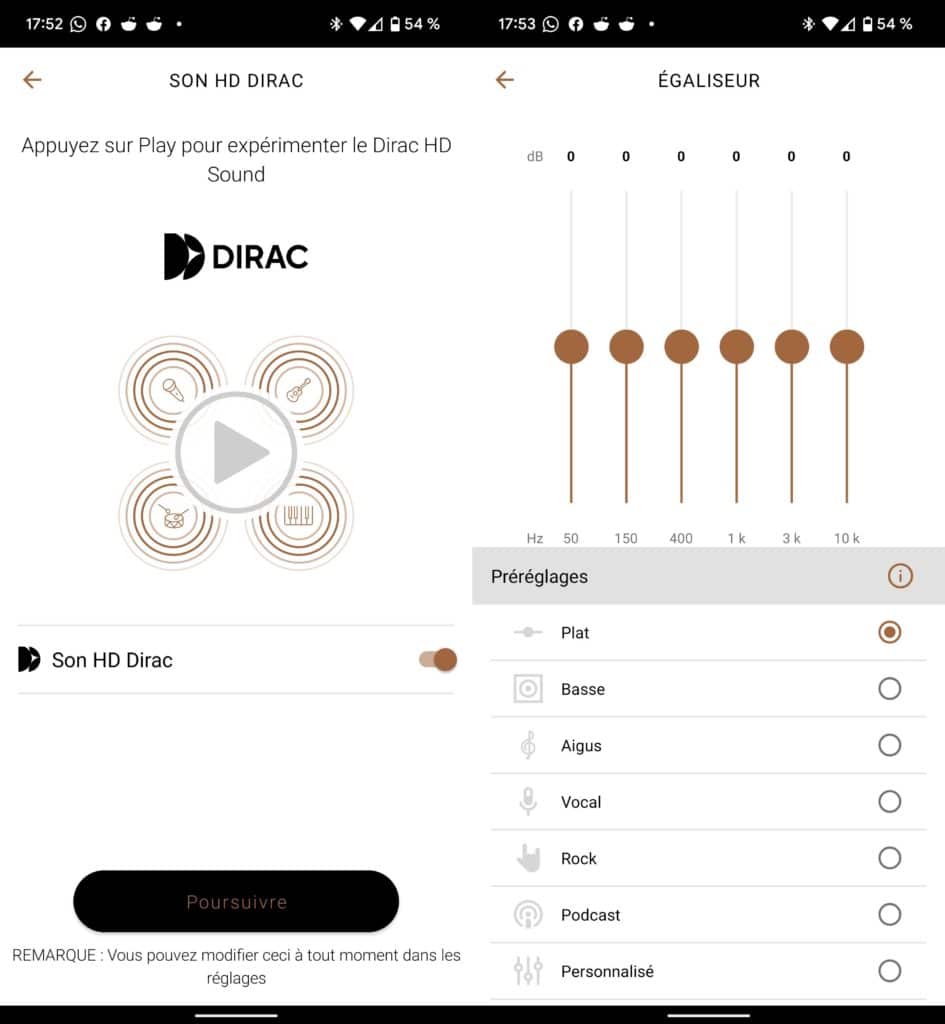Tap the 1 k equalizer slider
The image size is (945, 1024).
[x=737, y=347]
